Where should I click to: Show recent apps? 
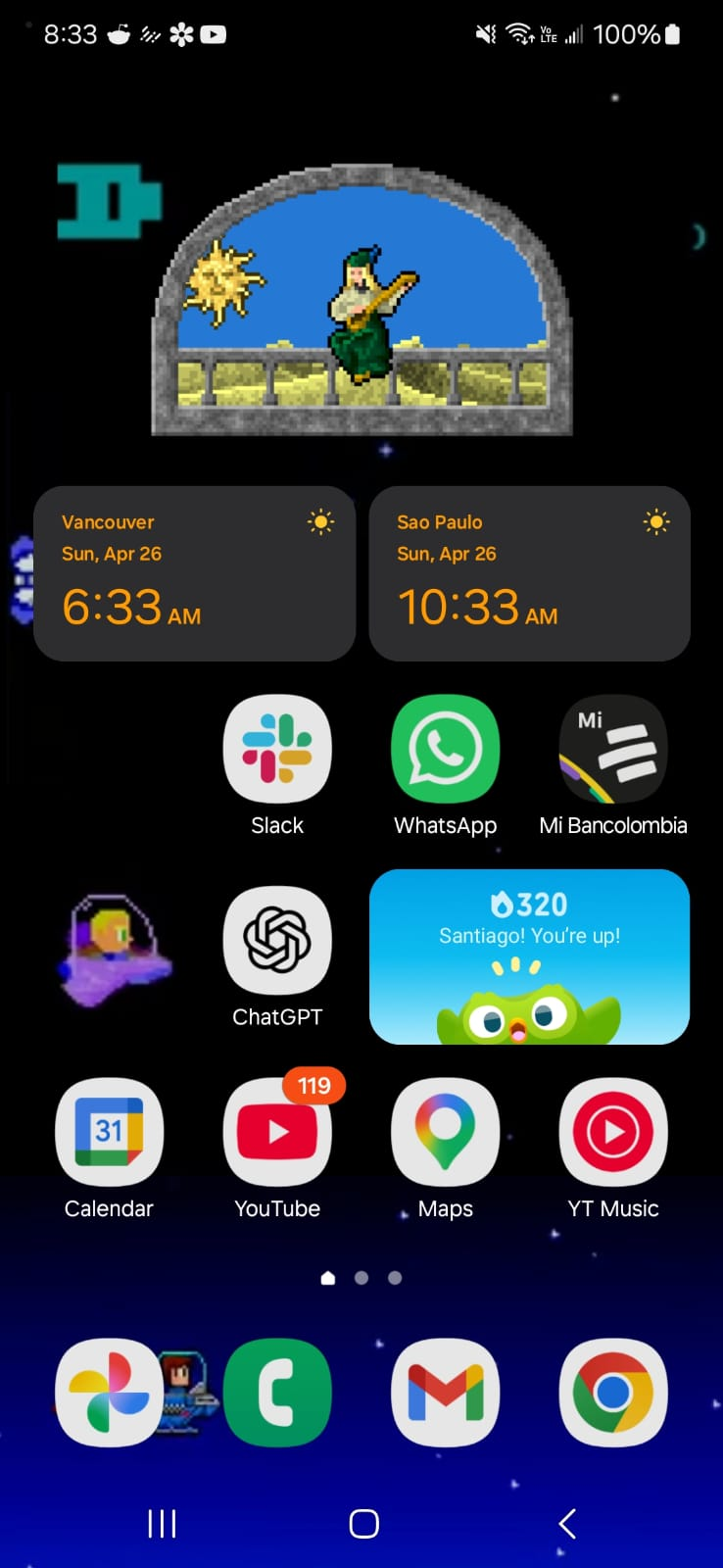162,1523
